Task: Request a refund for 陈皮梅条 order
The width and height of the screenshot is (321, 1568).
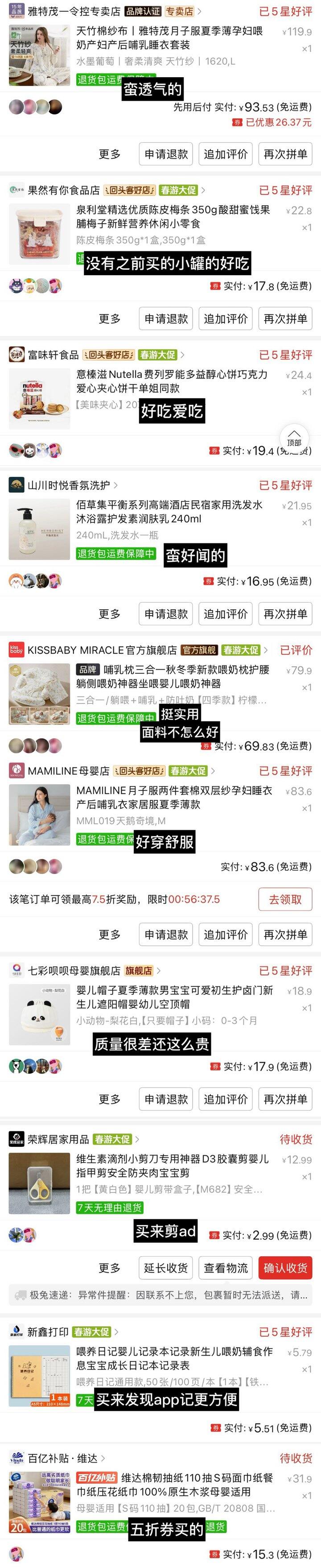Action: (x=166, y=319)
